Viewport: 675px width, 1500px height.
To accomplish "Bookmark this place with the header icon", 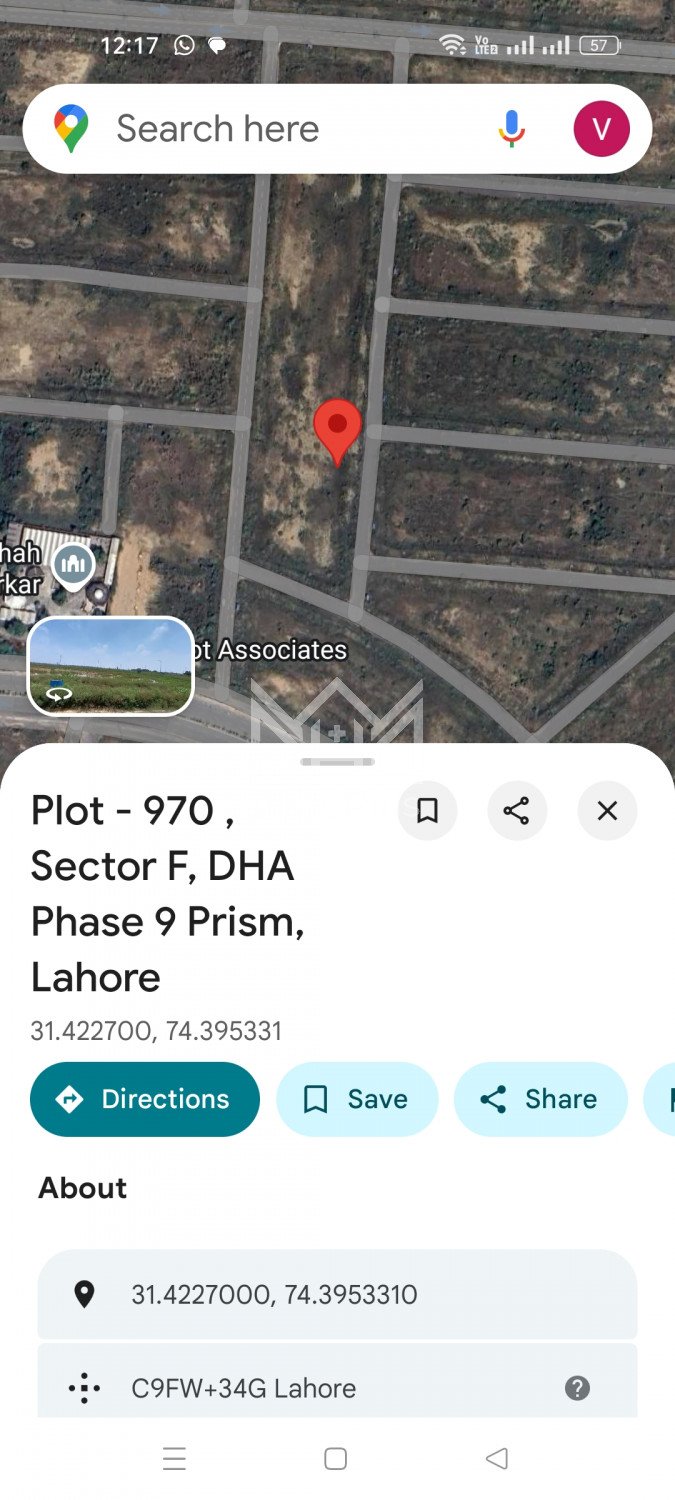I will tap(427, 810).
